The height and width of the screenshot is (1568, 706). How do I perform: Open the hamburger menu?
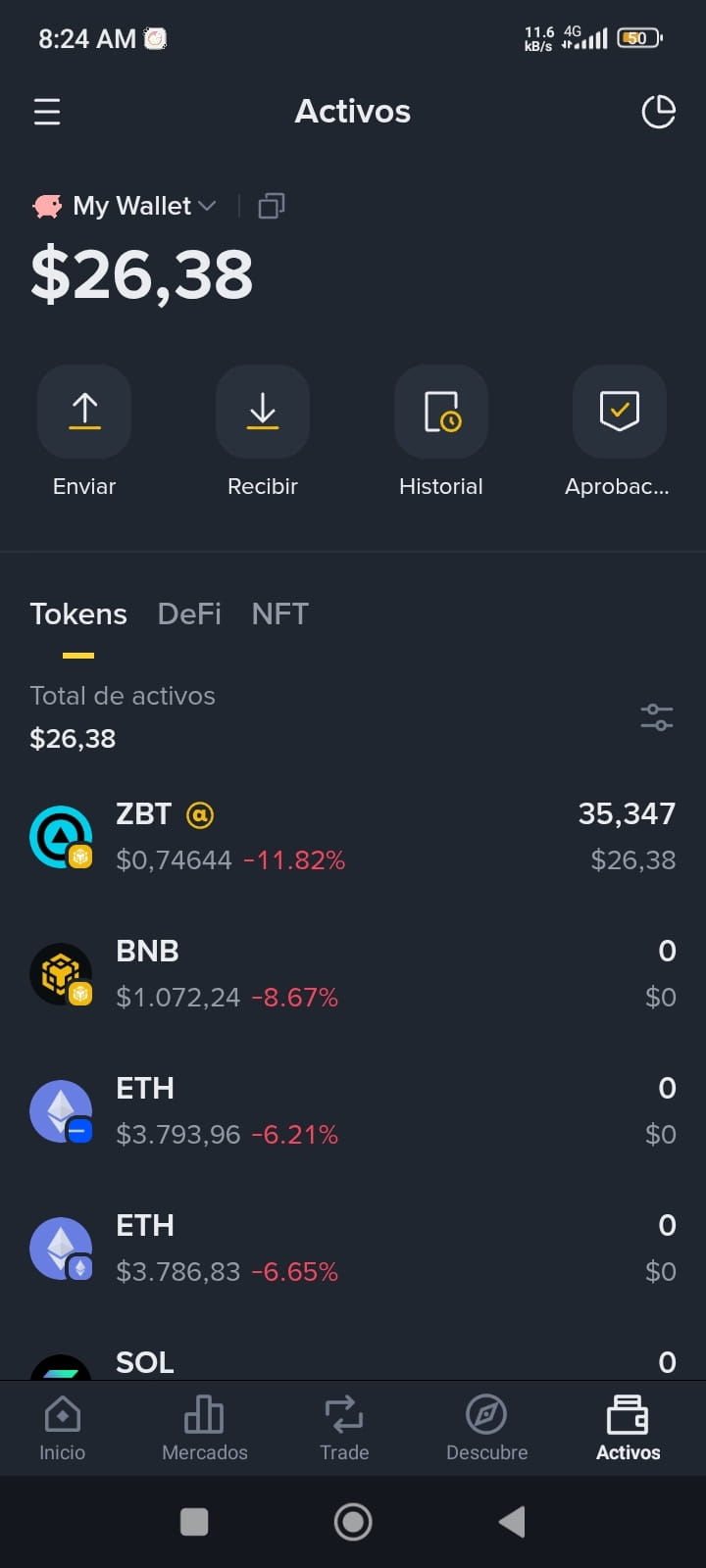[47, 112]
